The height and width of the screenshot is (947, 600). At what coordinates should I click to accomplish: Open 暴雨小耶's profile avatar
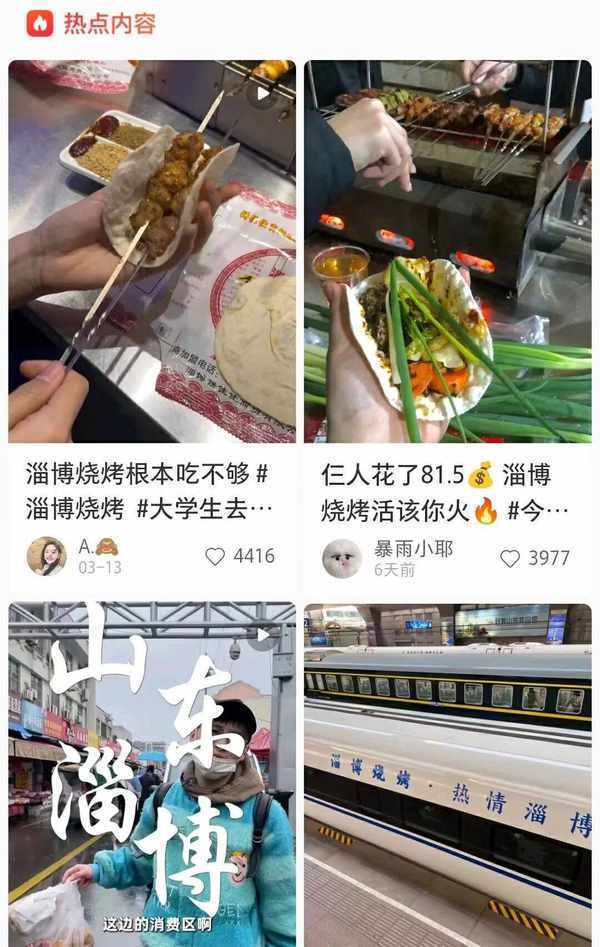coord(342,558)
